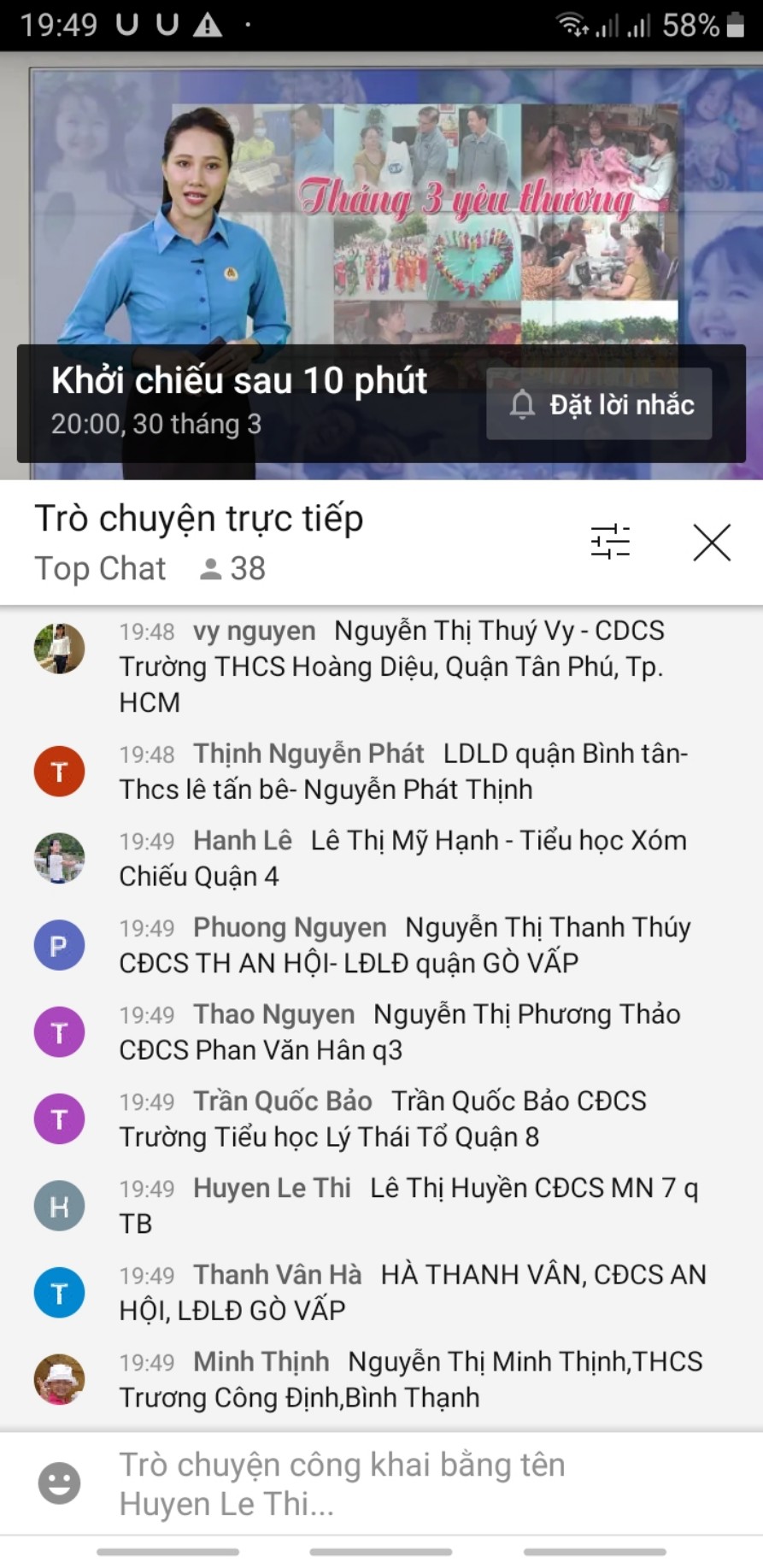This screenshot has height=1568, width=763.
Task: Select Thịnh Nguyễn Phát's chat message
Action: [x=381, y=772]
